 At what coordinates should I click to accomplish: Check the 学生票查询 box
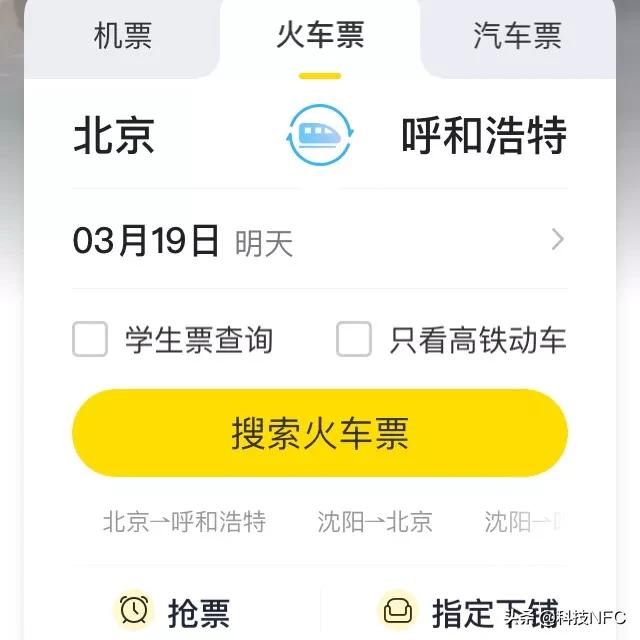[90, 340]
